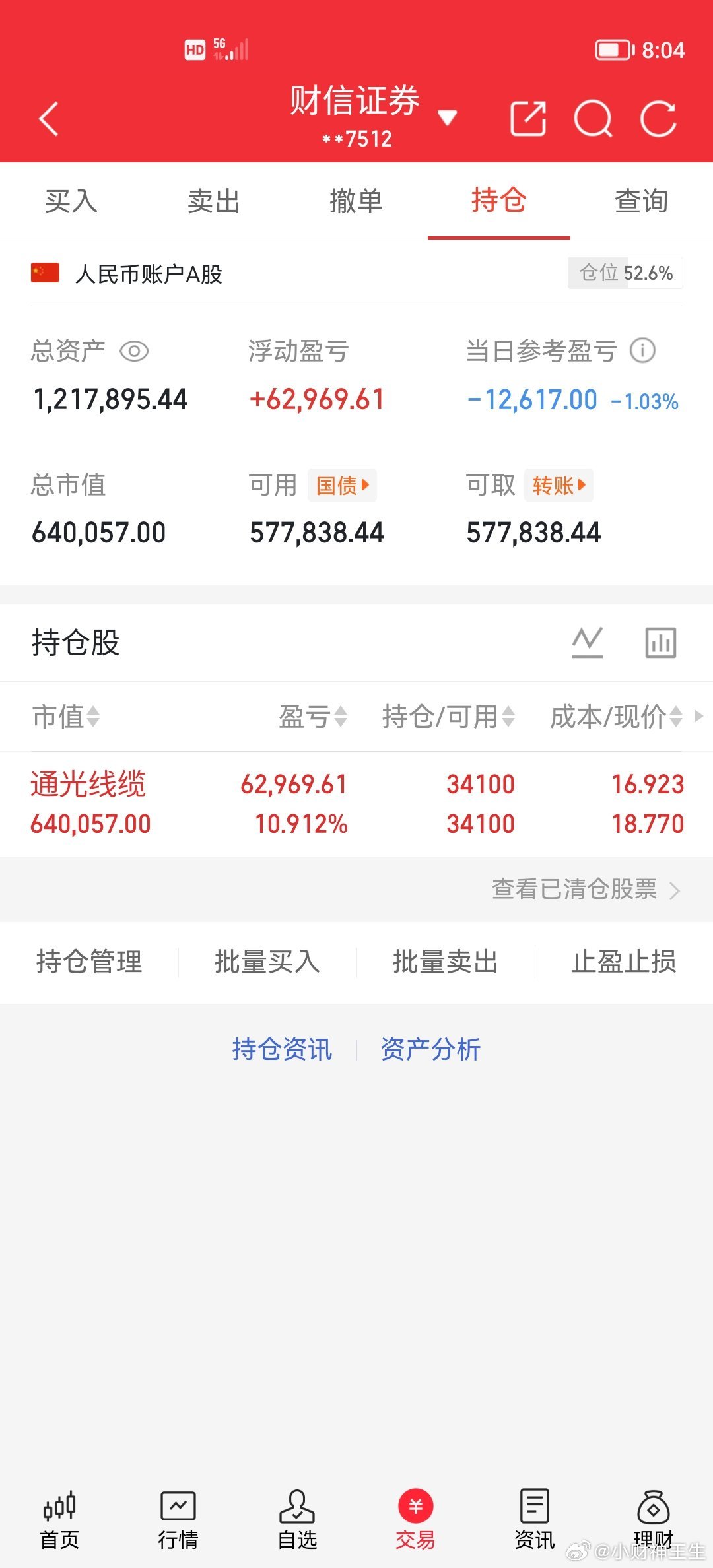Toggle sorting on the 市值 column
This screenshot has width=713, height=1568.
pos(66,717)
